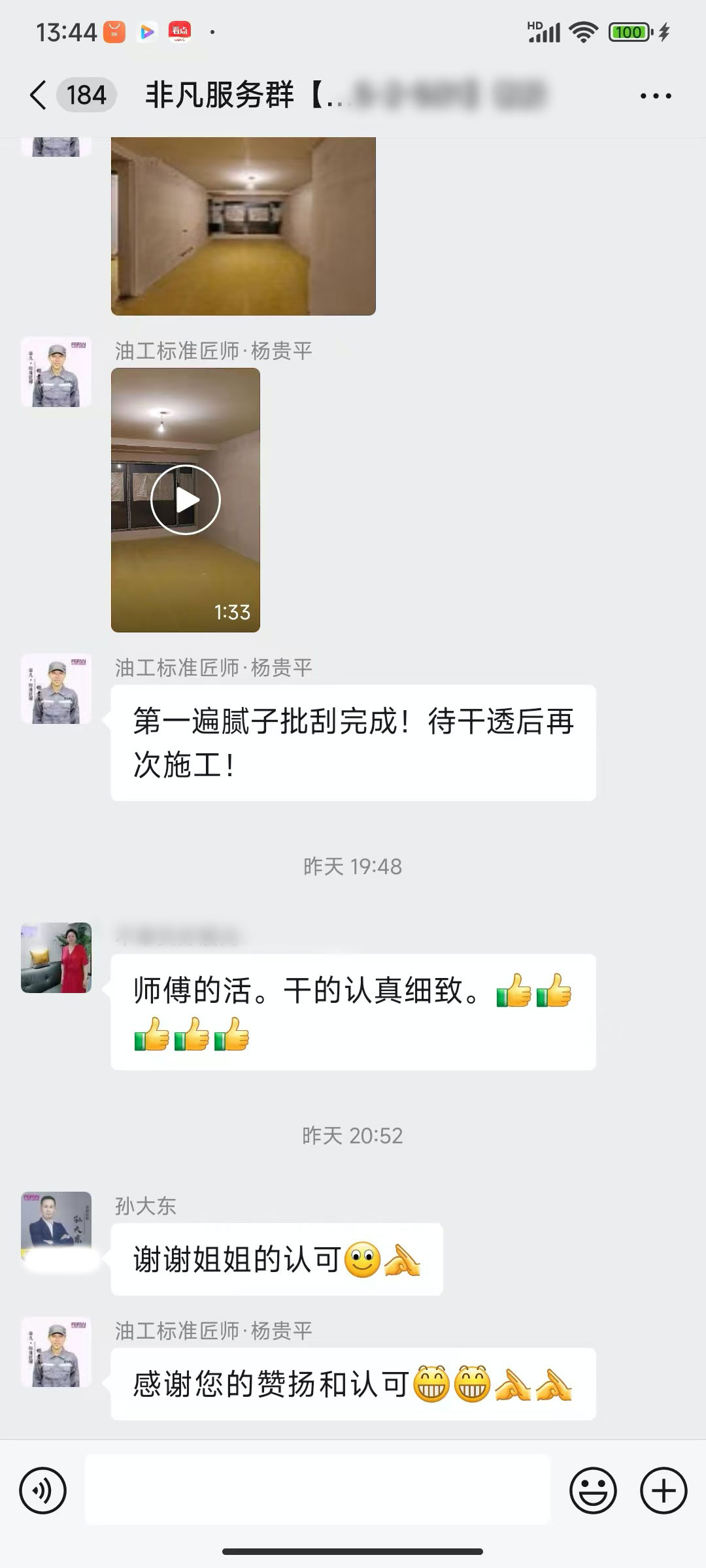Go back to the chat list
706x1568 pixels.
(39, 95)
